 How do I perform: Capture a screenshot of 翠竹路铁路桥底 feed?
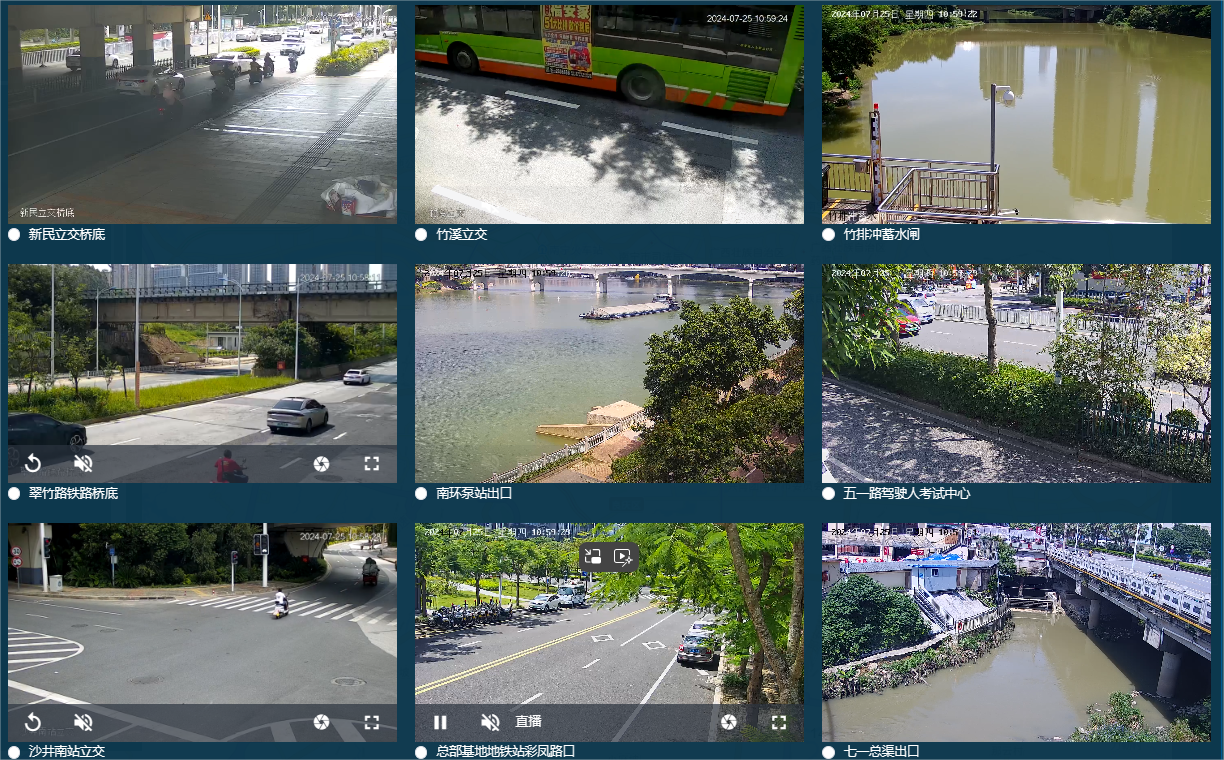point(321,463)
